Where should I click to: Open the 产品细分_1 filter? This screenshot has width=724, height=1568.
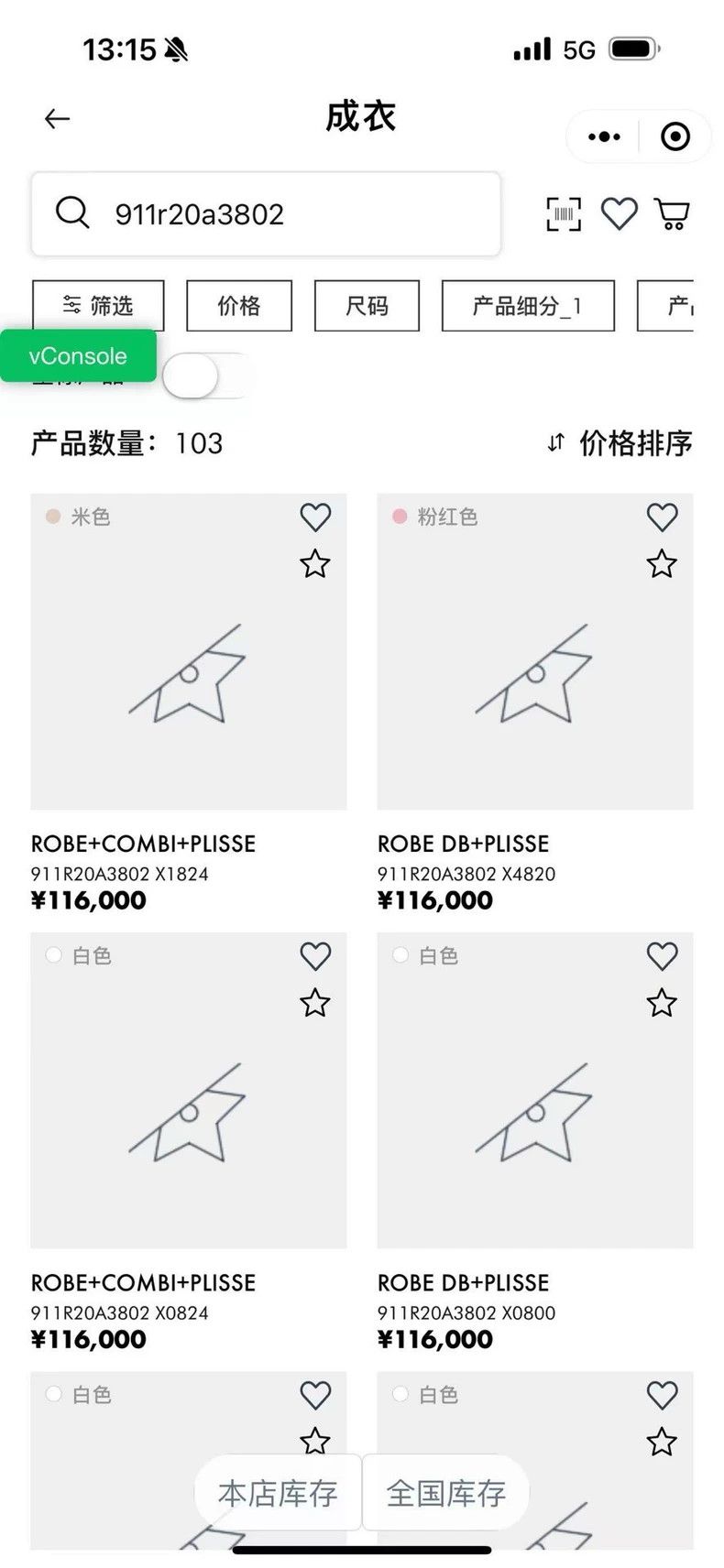[528, 305]
